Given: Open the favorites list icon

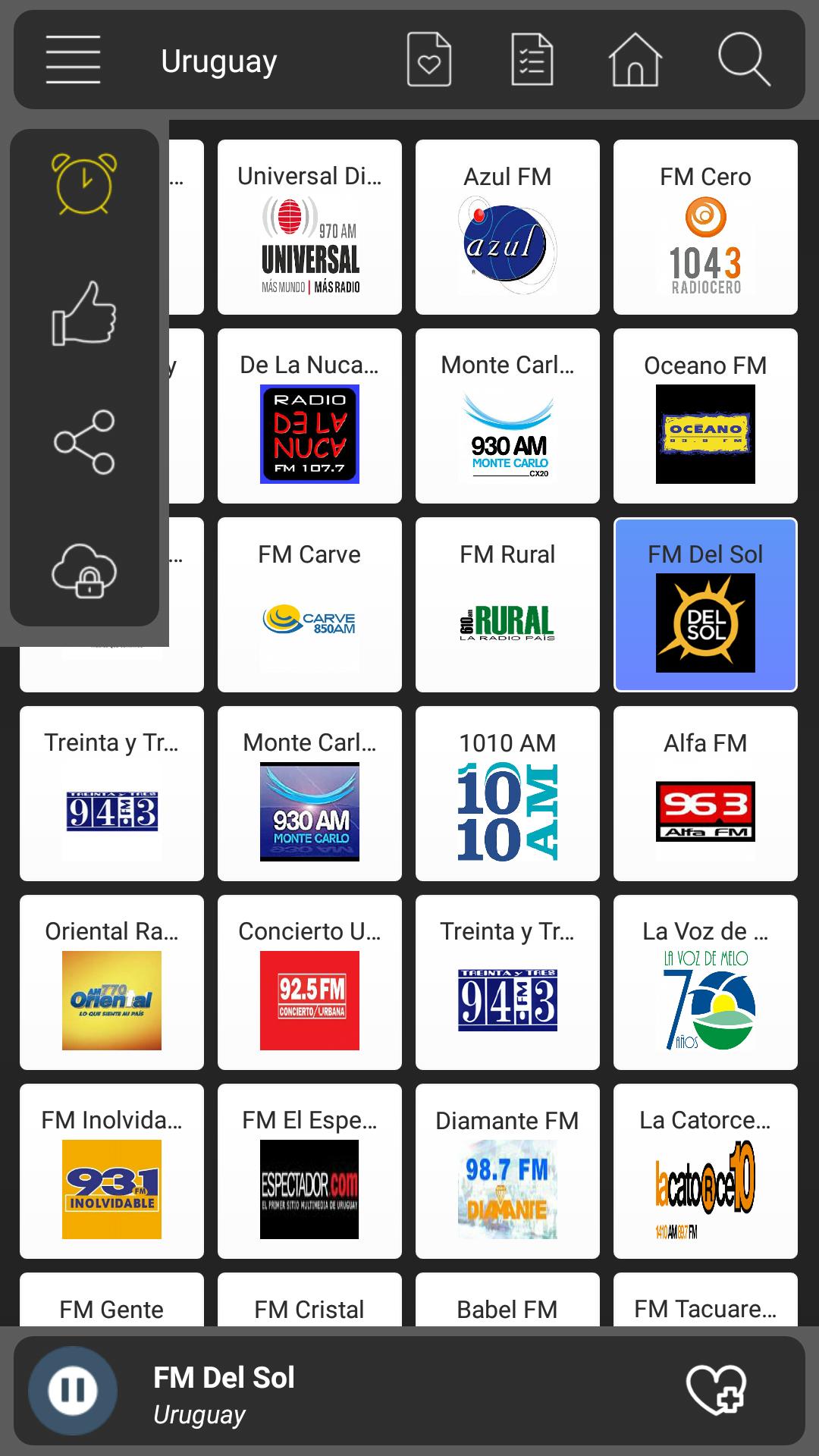Looking at the screenshot, I should (x=429, y=59).
